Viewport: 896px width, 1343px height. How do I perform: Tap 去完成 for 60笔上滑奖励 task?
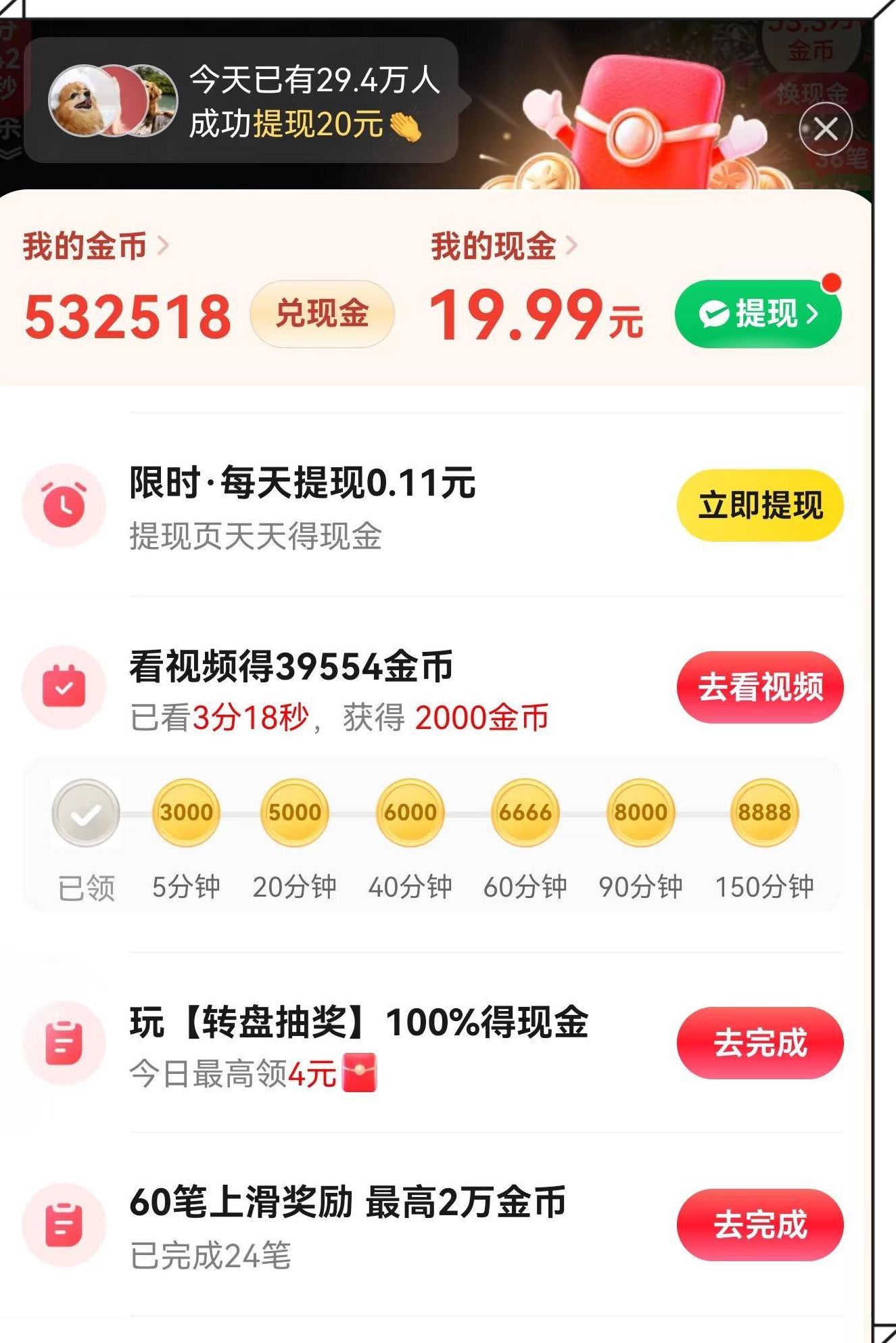coord(760,1225)
